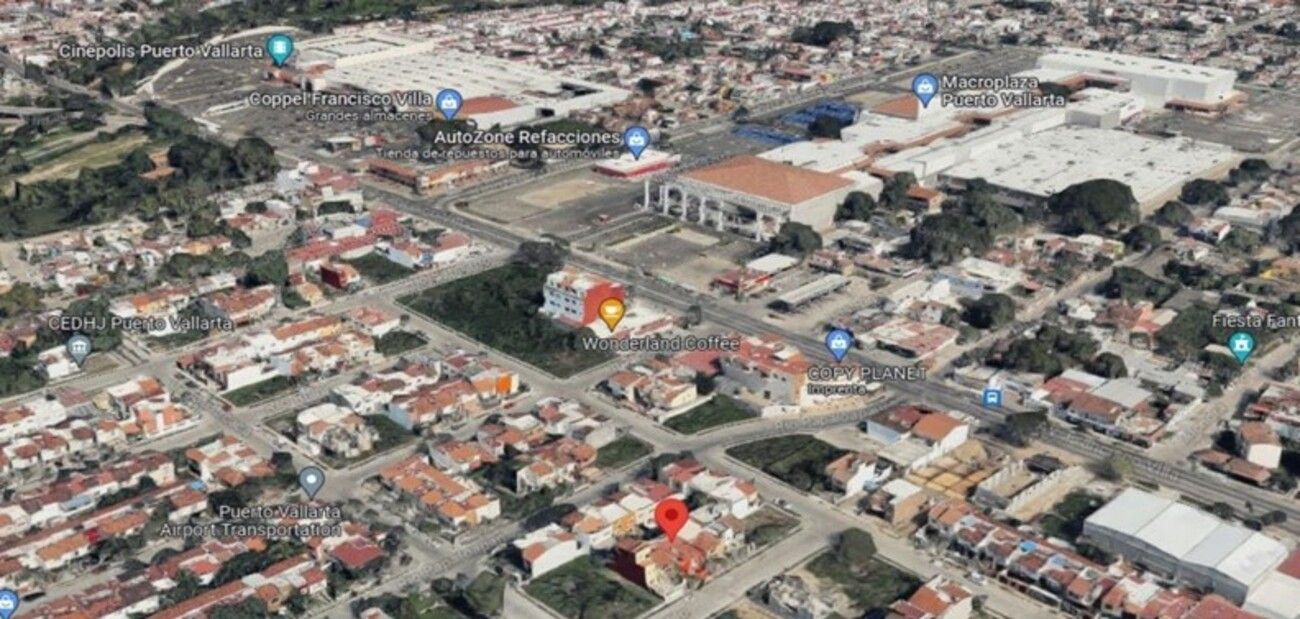Viewport: 1300px width, 619px height.
Task: Open the COPY PLANET store pin
Action: point(838,344)
